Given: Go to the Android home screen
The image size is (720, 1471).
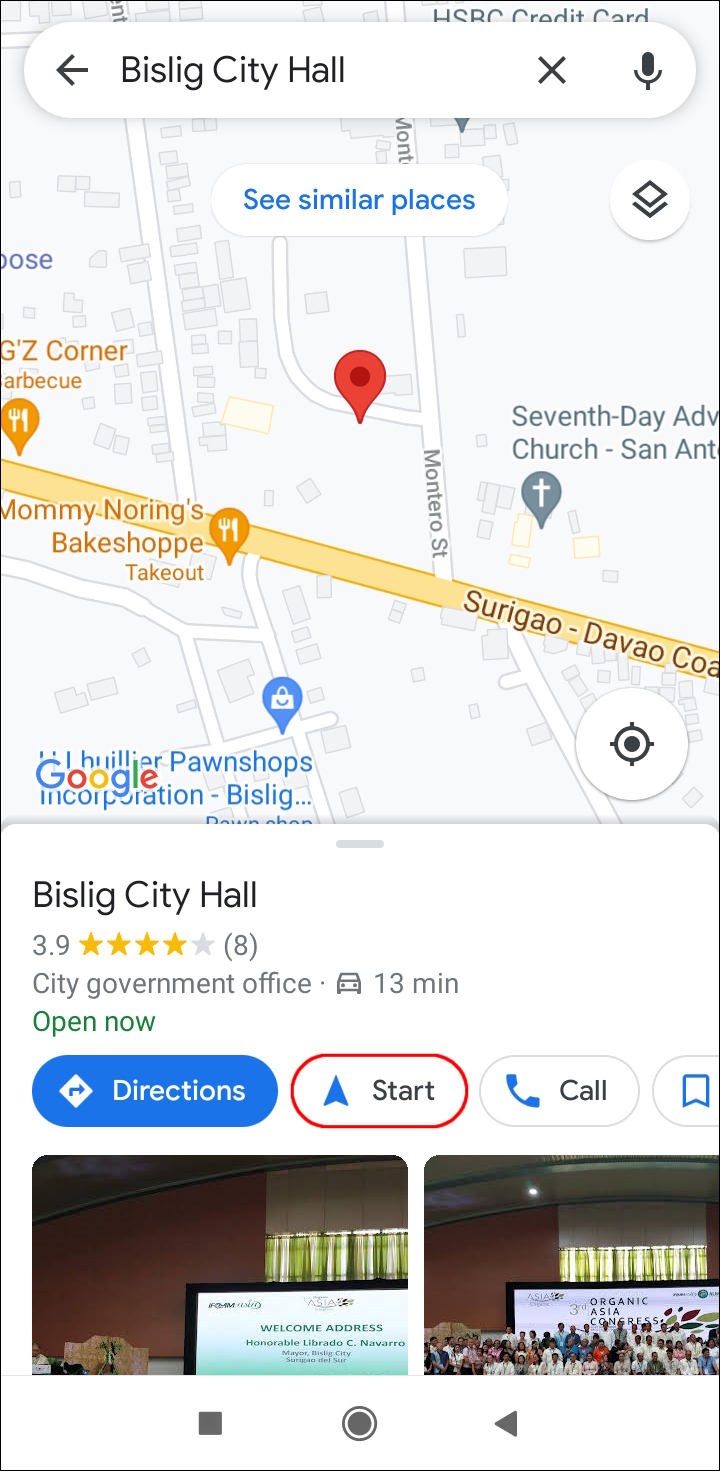Looking at the screenshot, I should point(360,1423).
